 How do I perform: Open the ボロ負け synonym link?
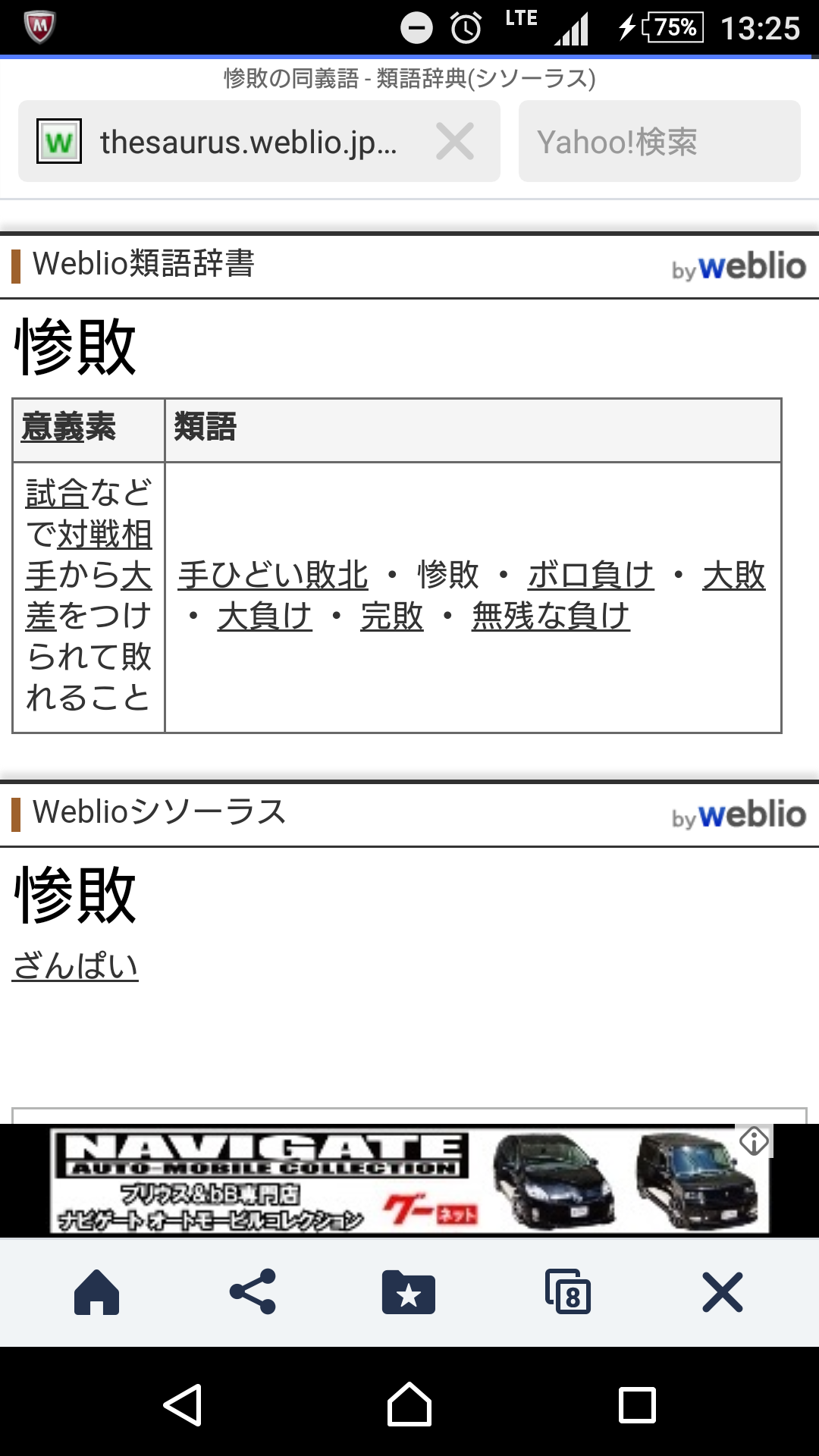591,575
